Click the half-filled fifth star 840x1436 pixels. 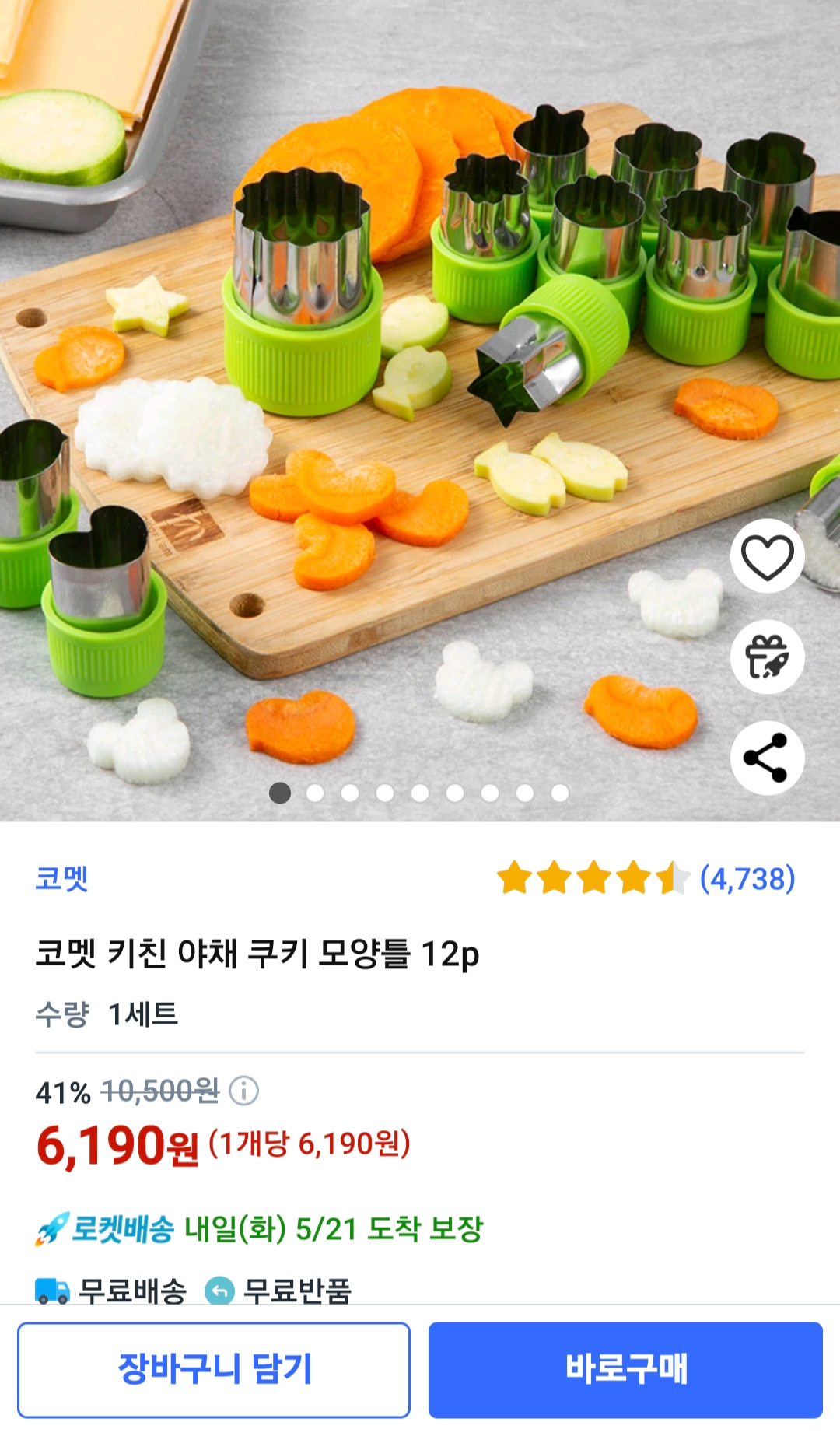click(670, 877)
